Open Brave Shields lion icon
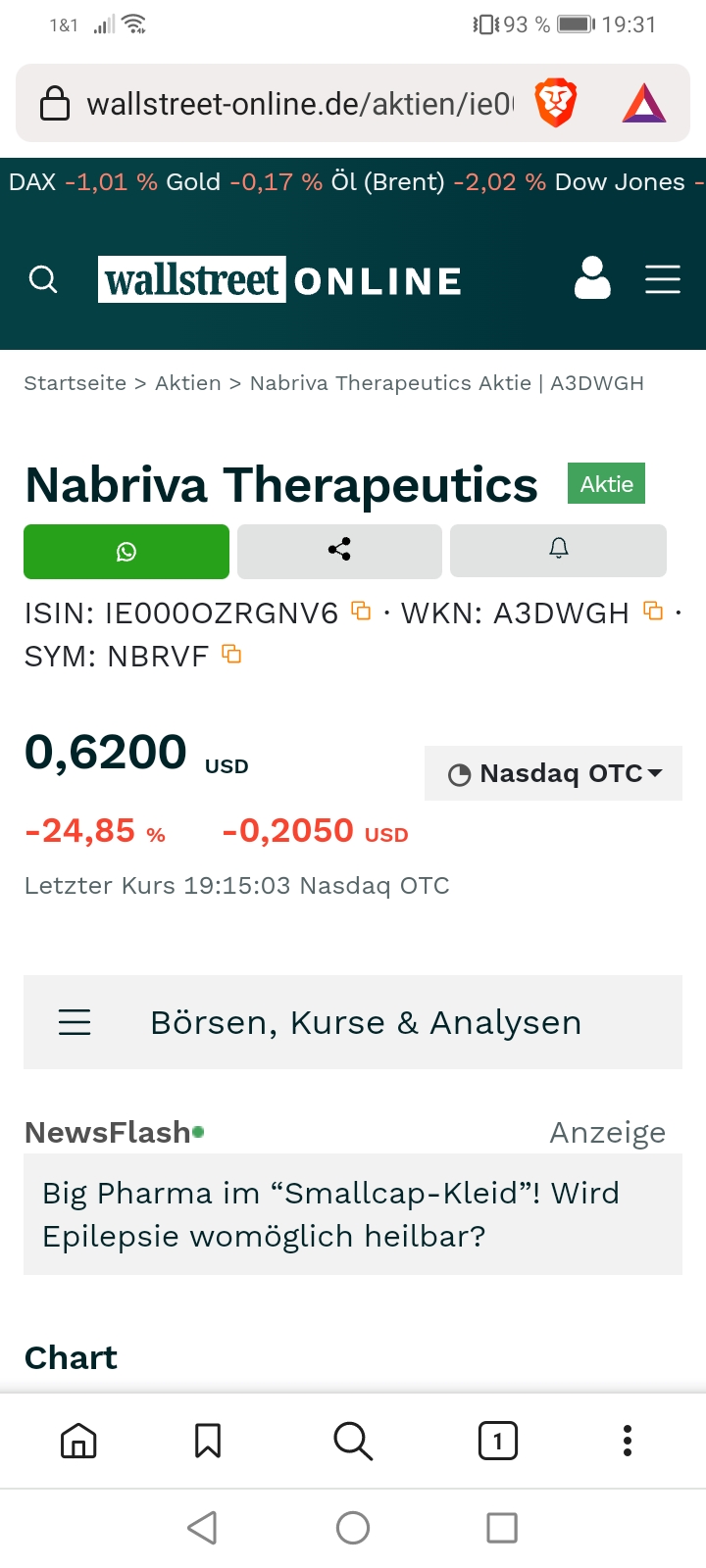The width and height of the screenshot is (706, 1568). (x=555, y=101)
